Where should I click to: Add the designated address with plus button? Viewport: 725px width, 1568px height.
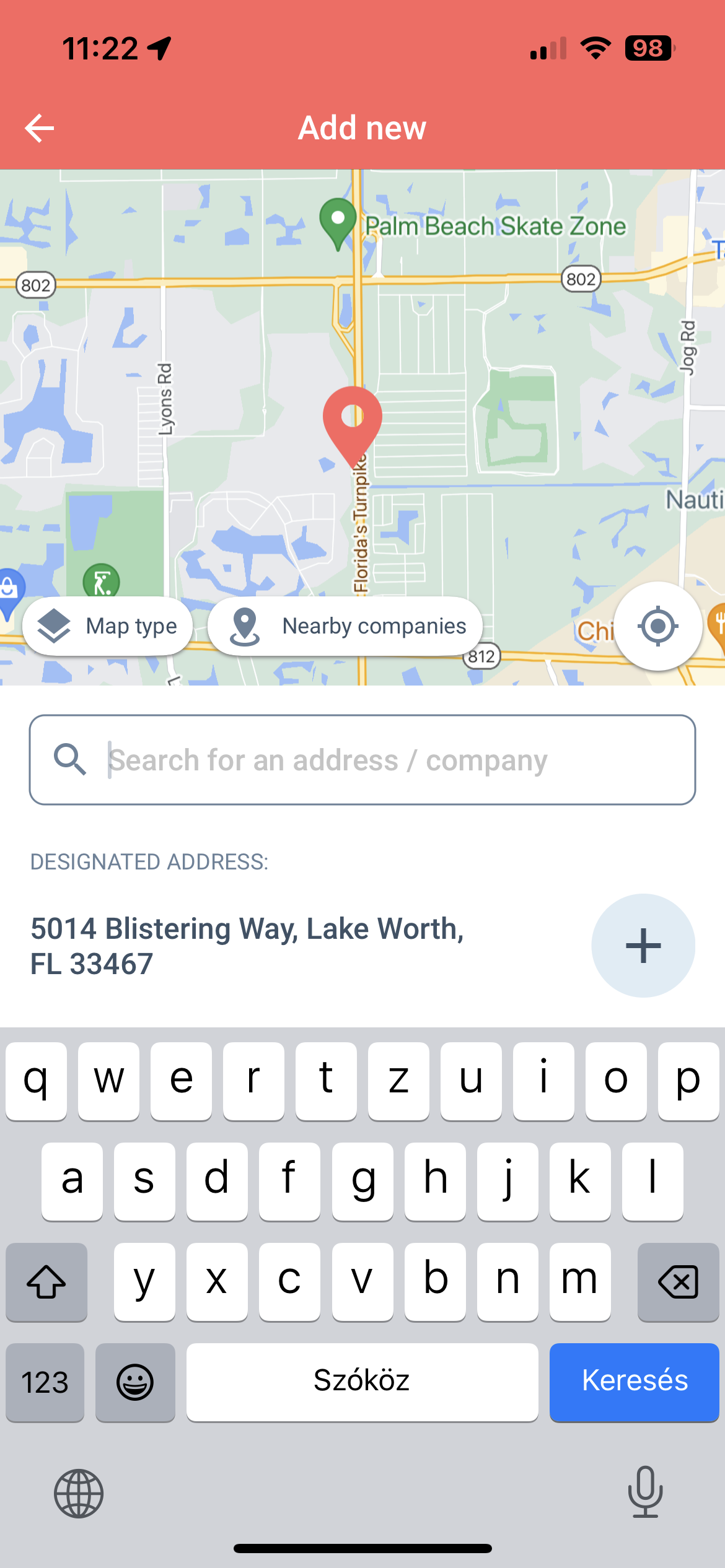[643, 946]
